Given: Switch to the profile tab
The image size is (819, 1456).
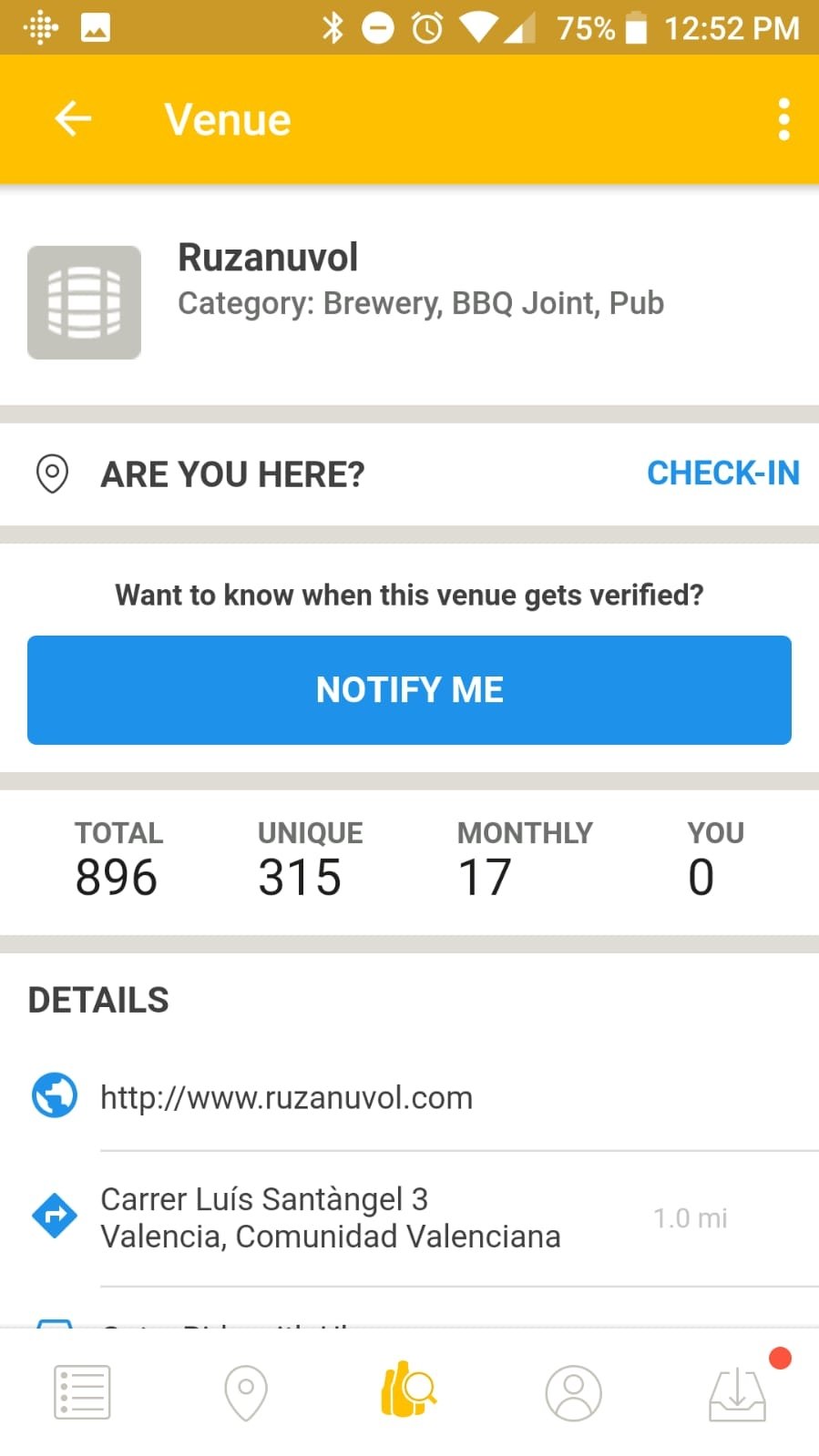Looking at the screenshot, I should pyautogui.click(x=573, y=1392).
